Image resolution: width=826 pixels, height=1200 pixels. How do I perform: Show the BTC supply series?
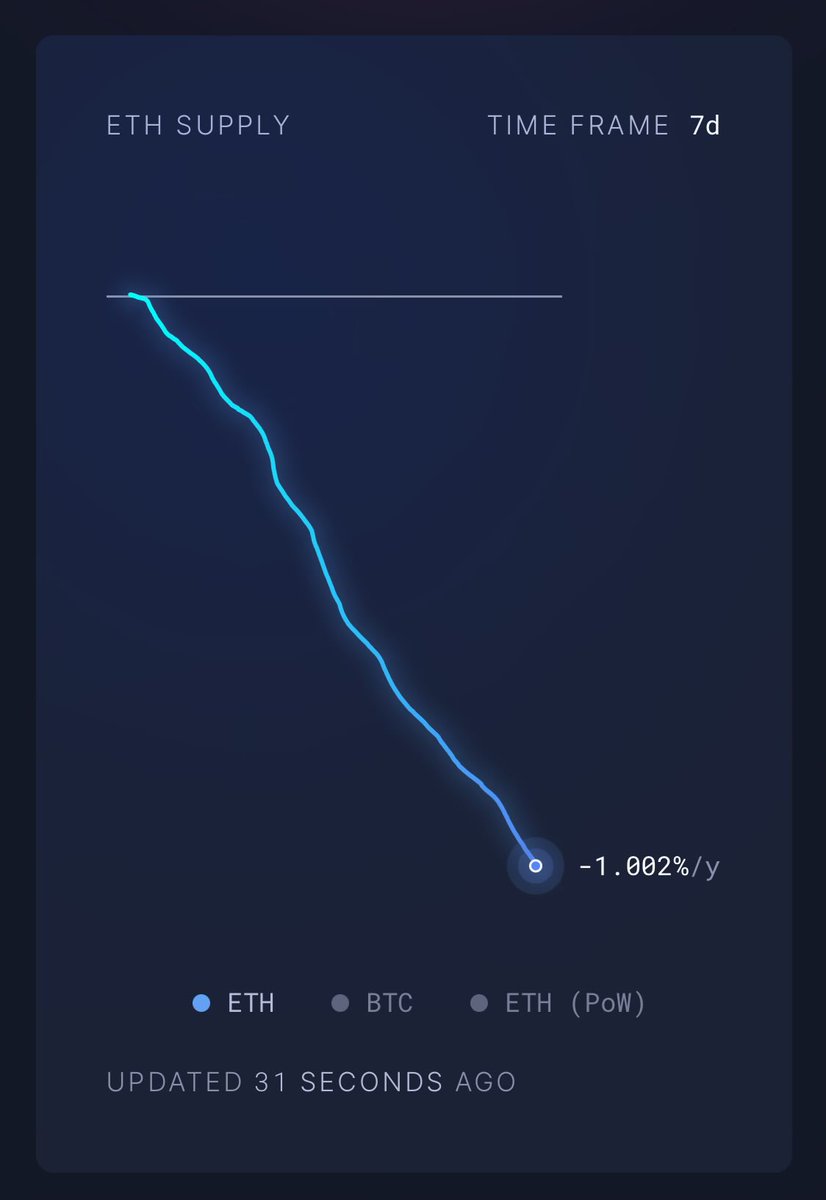click(372, 1003)
